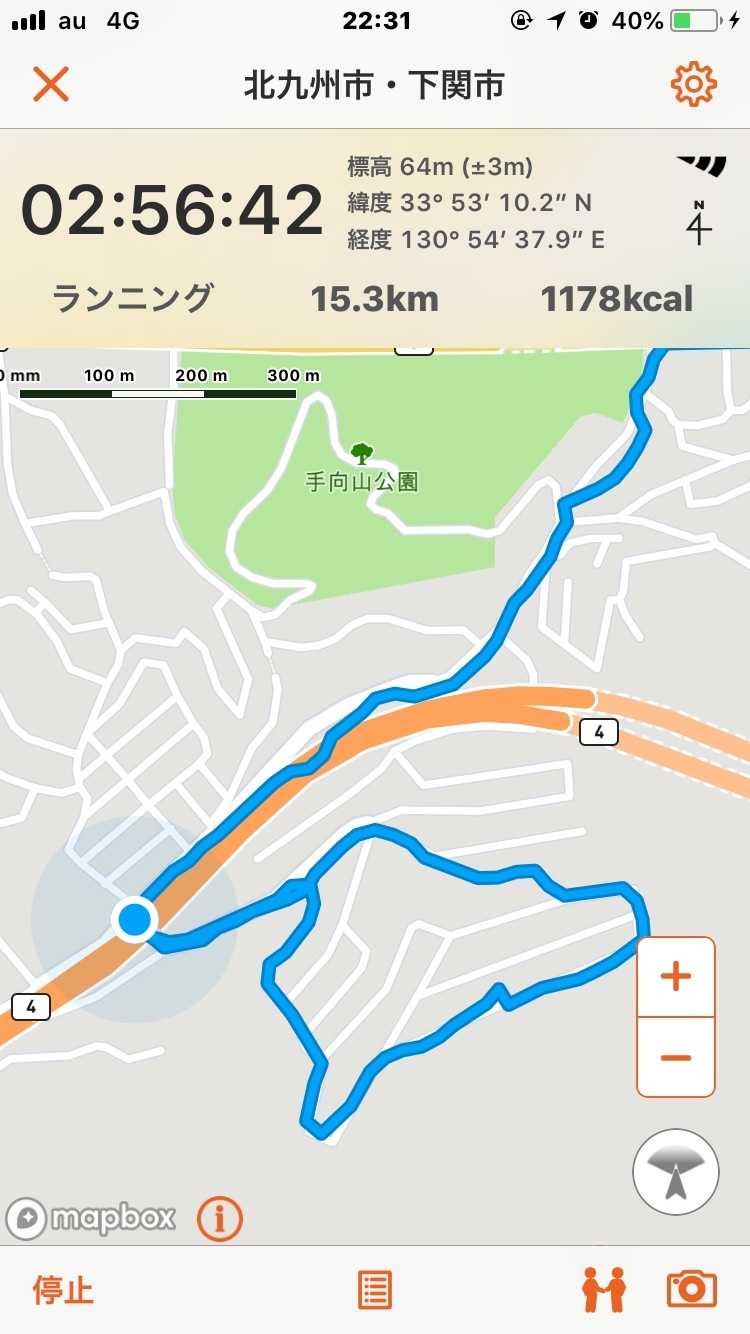Zoom out of the map
Image resolution: width=750 pixels, height=1334 pixels.
676,1057
